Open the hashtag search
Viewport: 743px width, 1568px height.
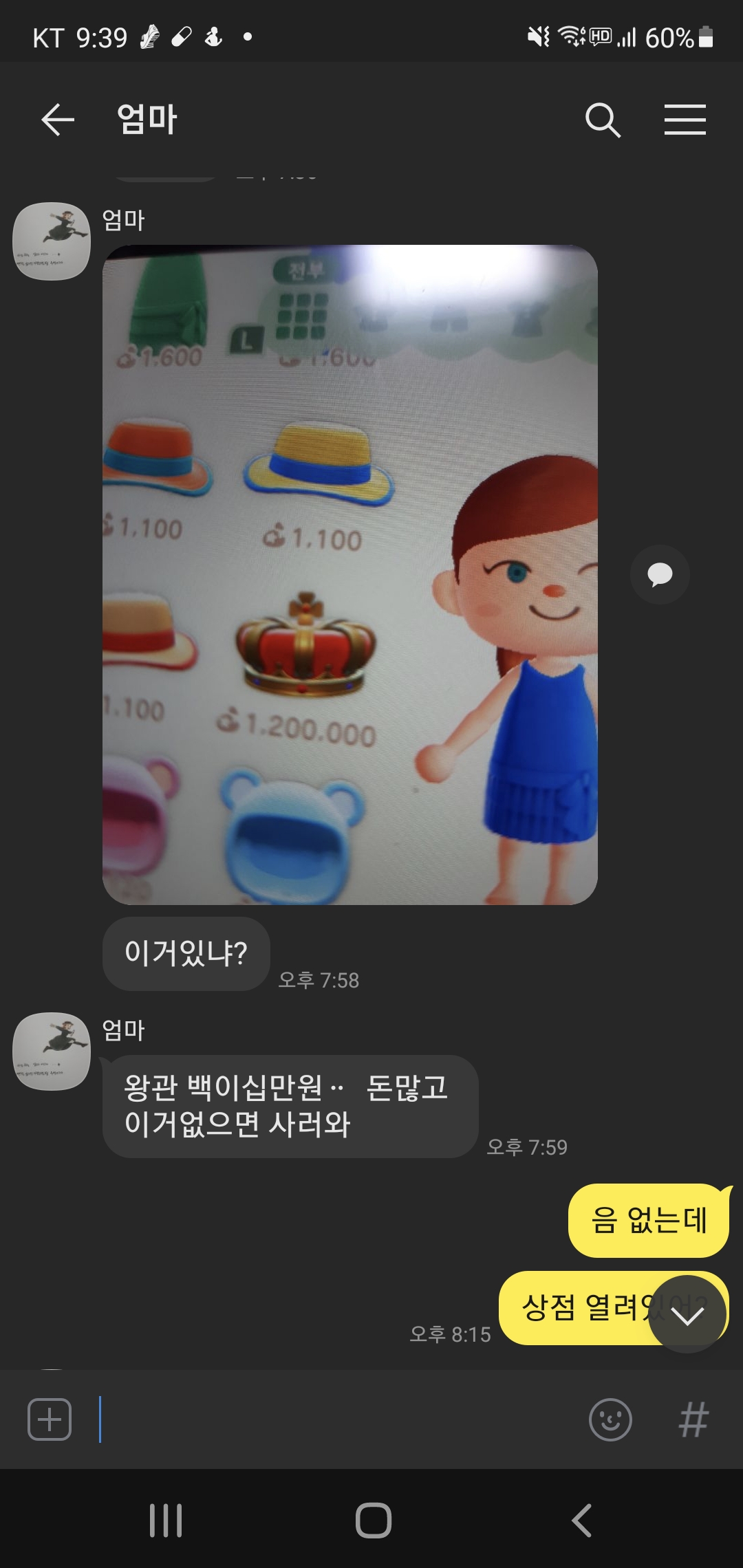pyautogui.click(x=693, y=1419)
